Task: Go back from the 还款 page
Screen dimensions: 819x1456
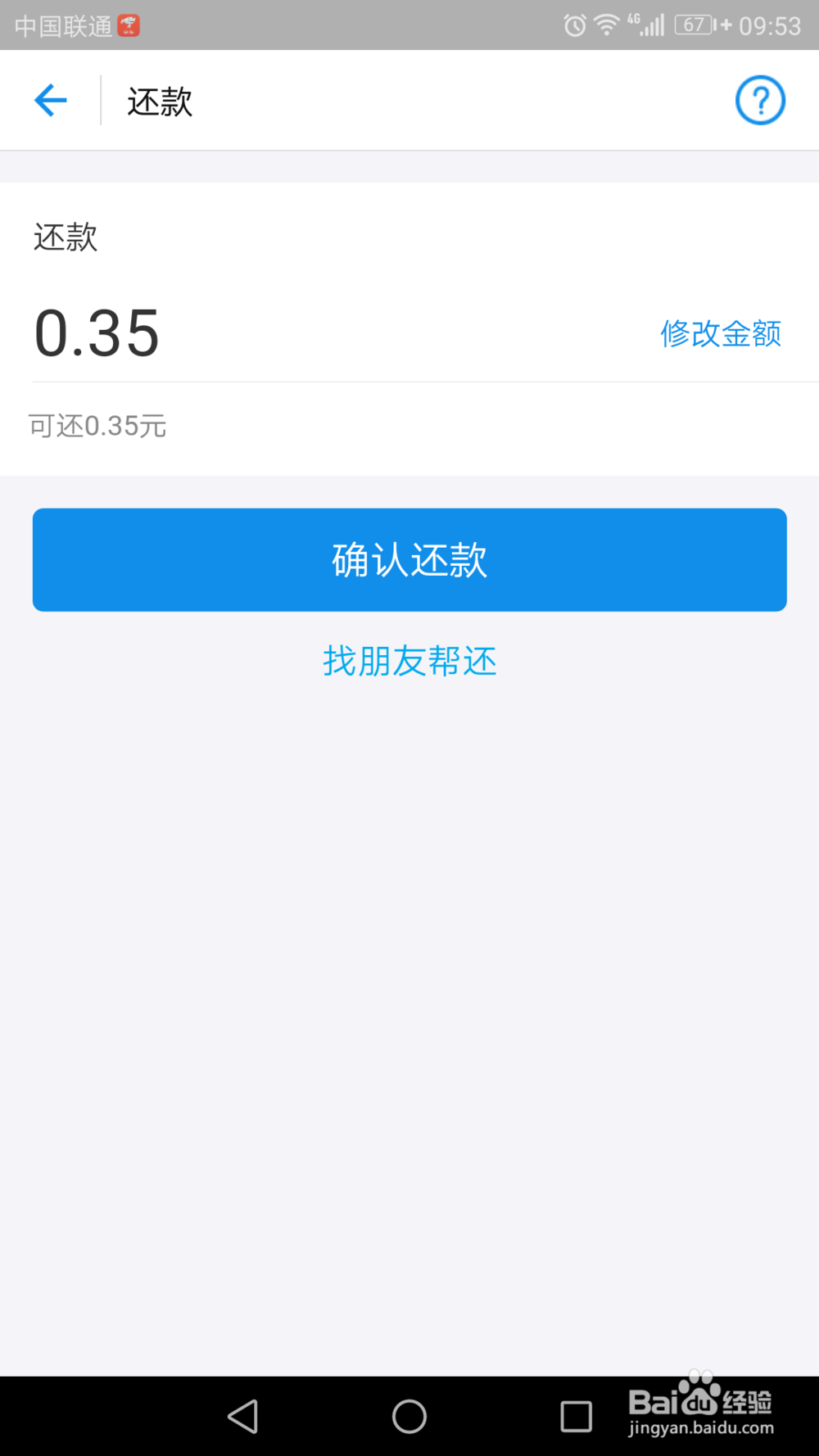Action: 51,101
